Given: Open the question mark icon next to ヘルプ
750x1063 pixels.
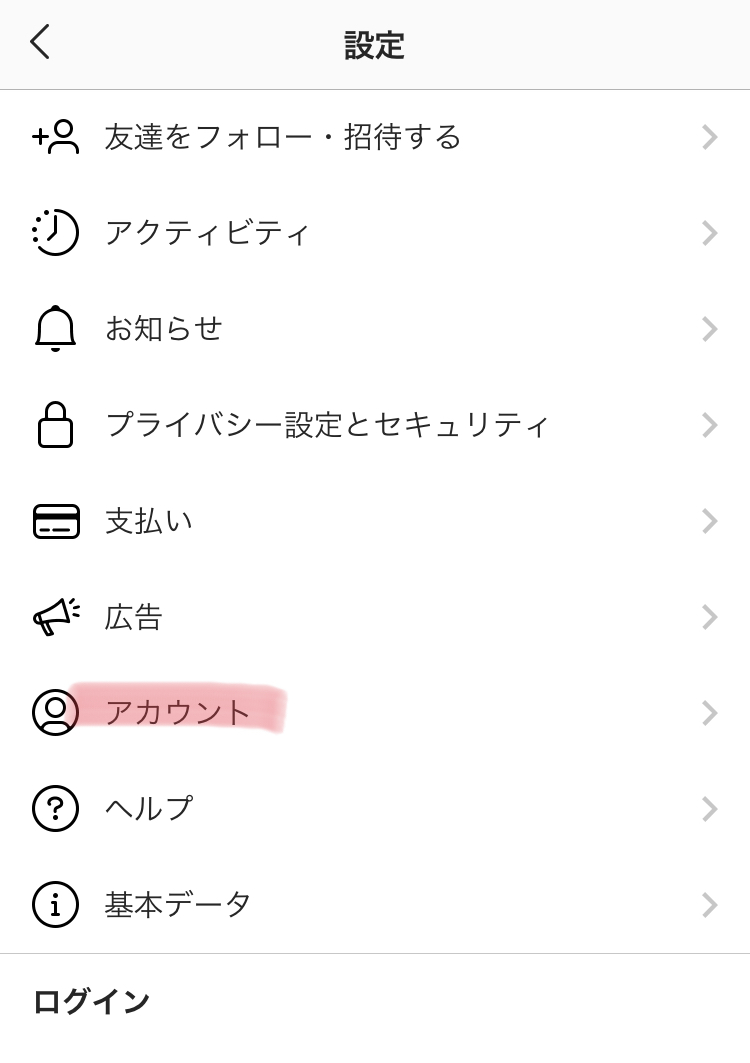Looking at the screenshot, I should click(56, 809).
